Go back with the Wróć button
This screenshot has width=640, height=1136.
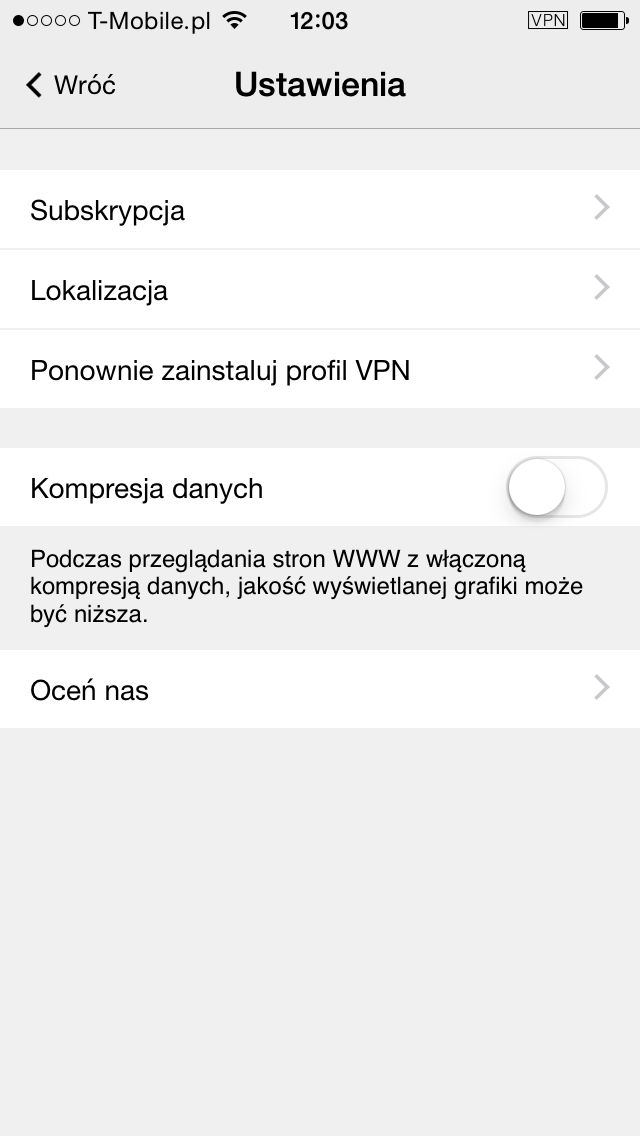click(70, 85)
